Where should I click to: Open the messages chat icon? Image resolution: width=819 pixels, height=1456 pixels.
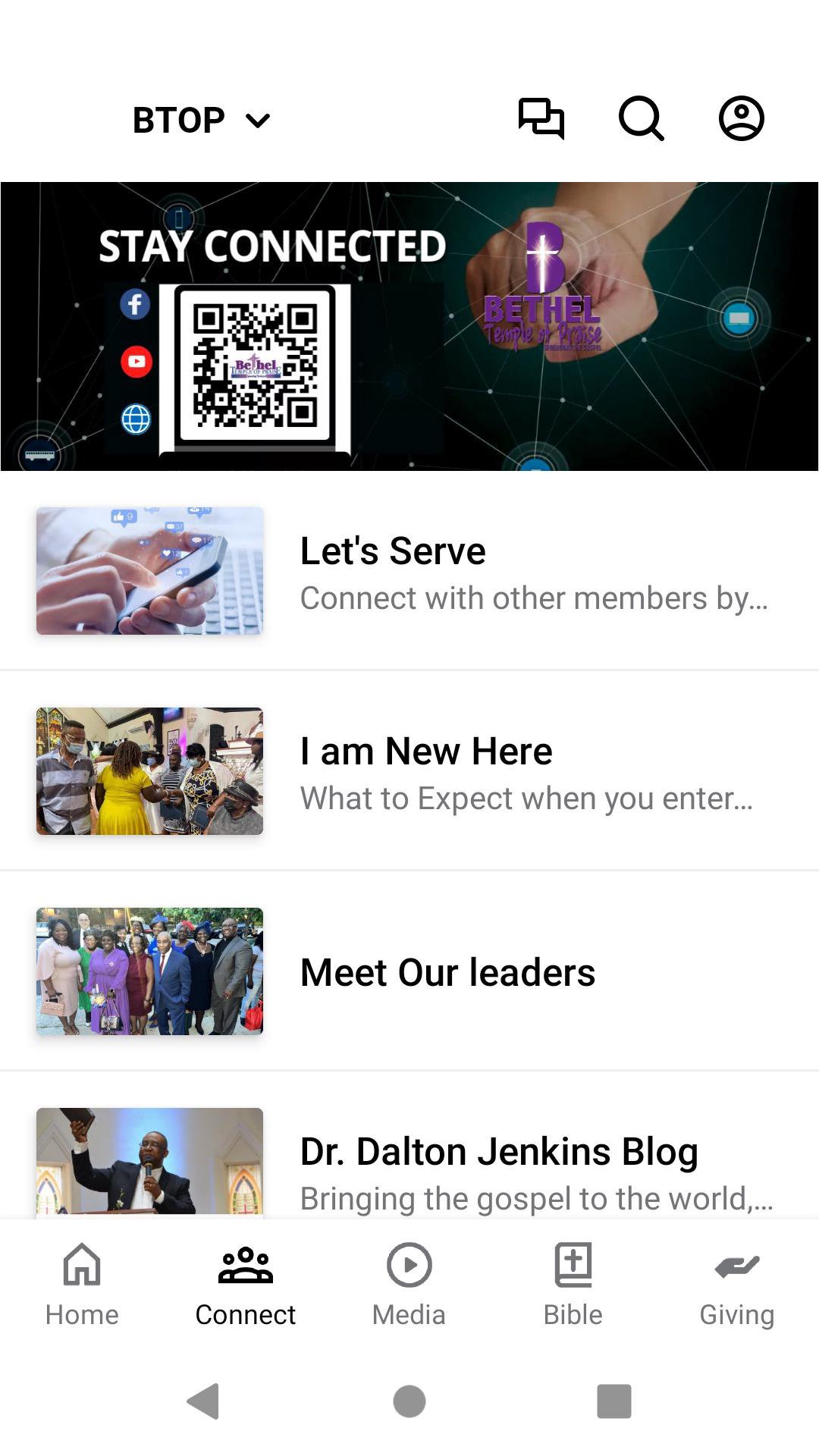tap(541, 118)
